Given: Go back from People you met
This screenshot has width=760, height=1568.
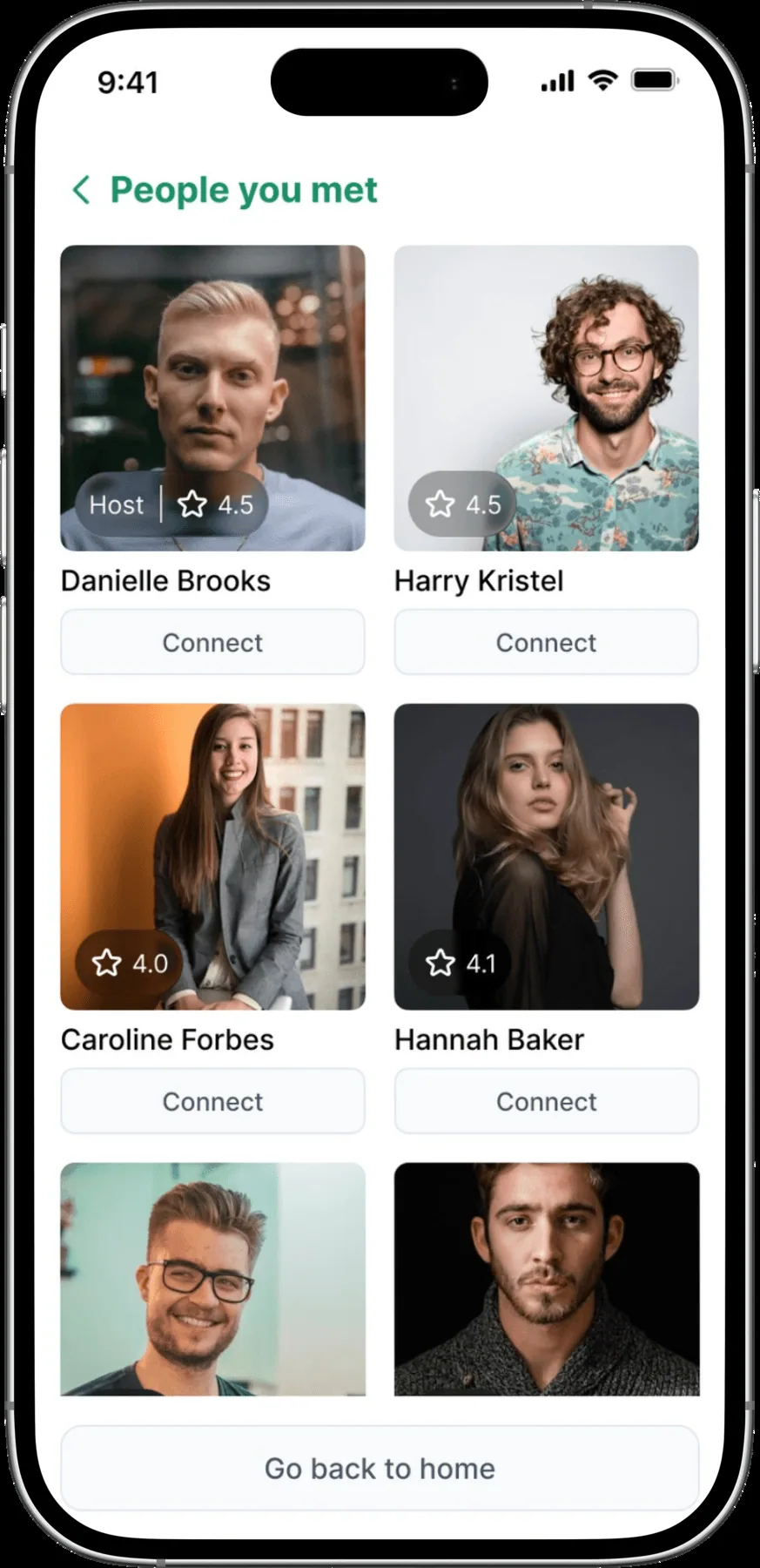Looking at the screenshot, I should [81, 190].
